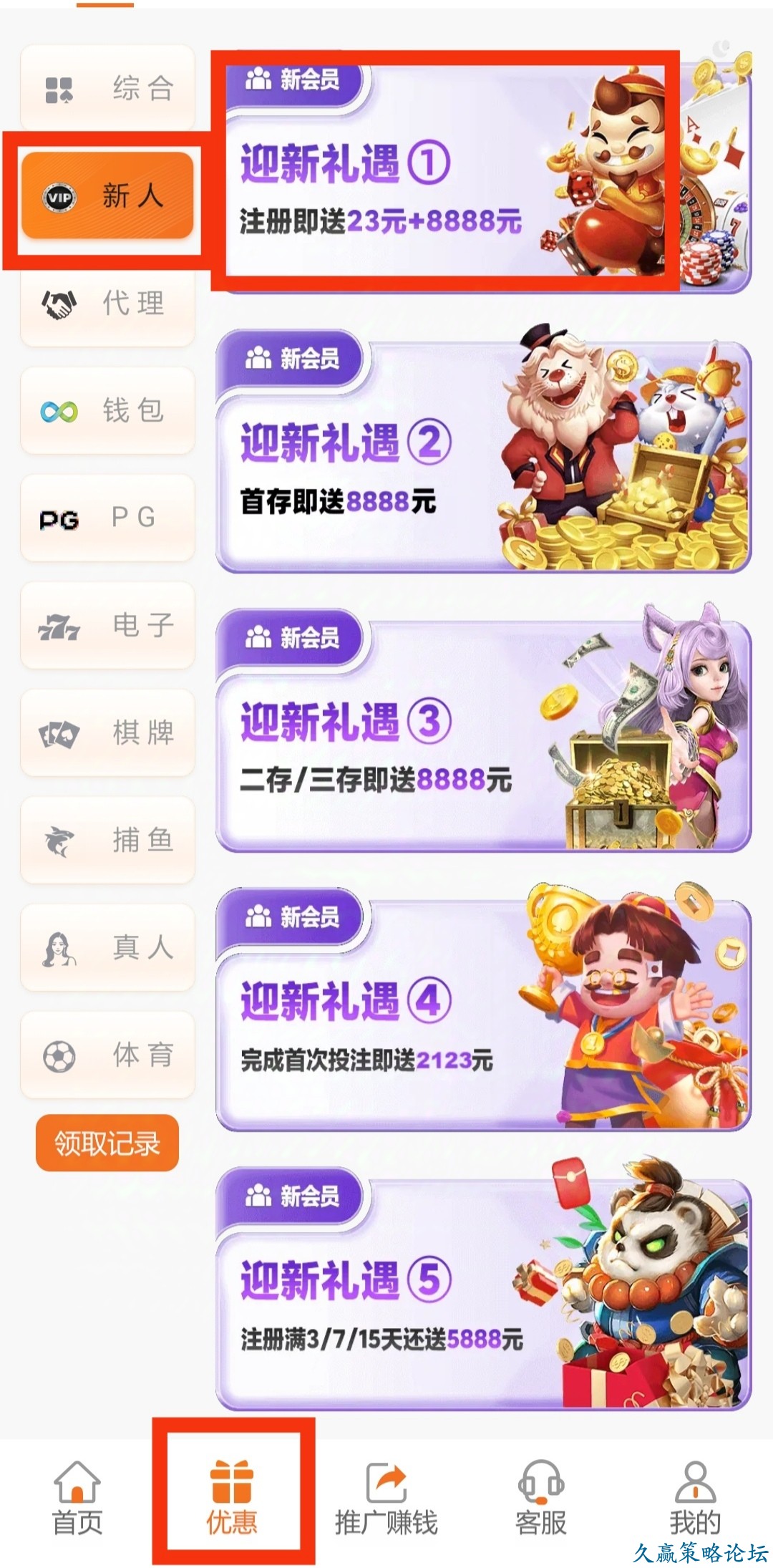Go to the 我的 tab
Viewport: 773px width, 1568px height.
pos(695,1498)
